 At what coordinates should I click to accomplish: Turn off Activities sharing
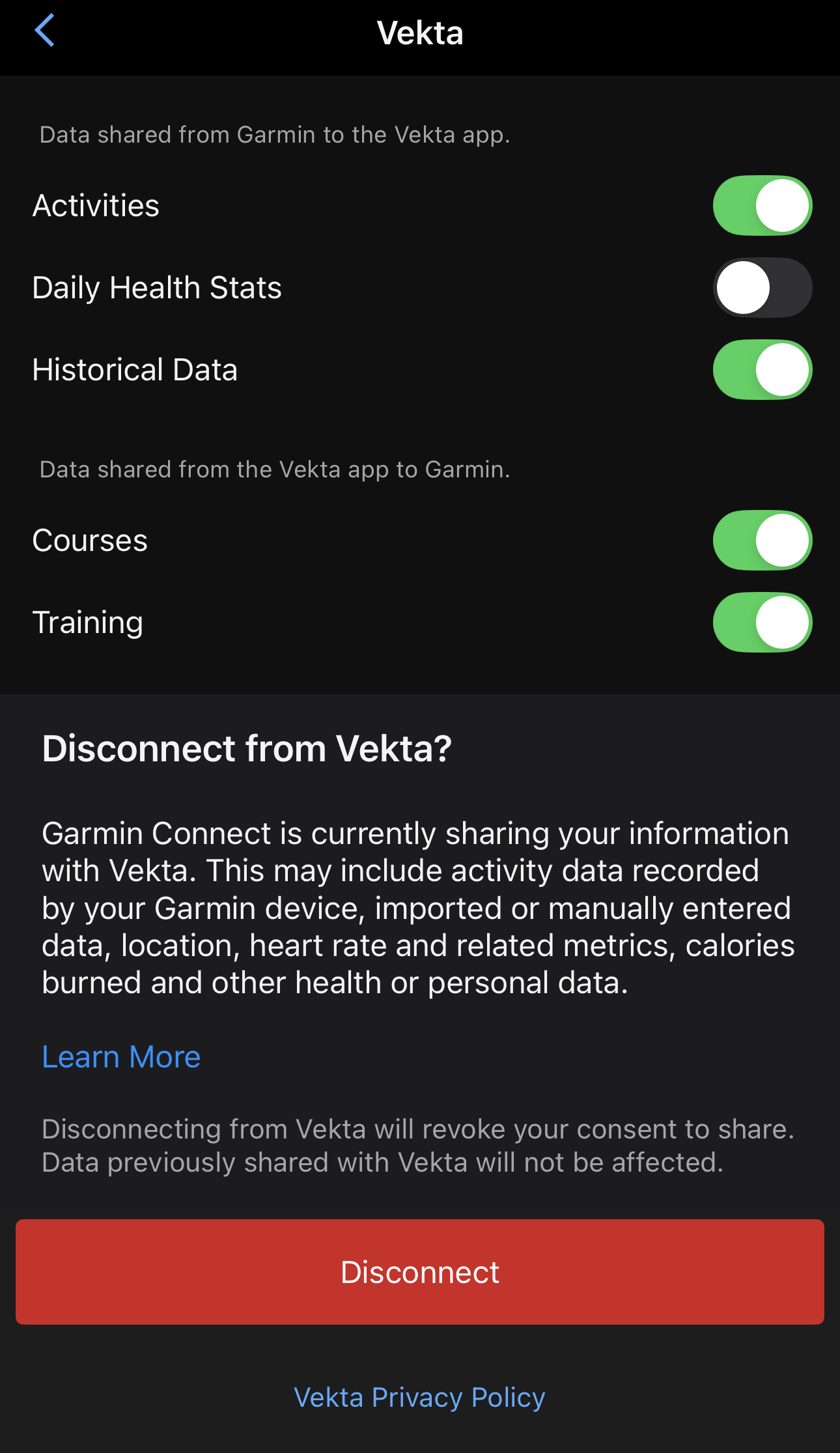(x=762, y=206)
